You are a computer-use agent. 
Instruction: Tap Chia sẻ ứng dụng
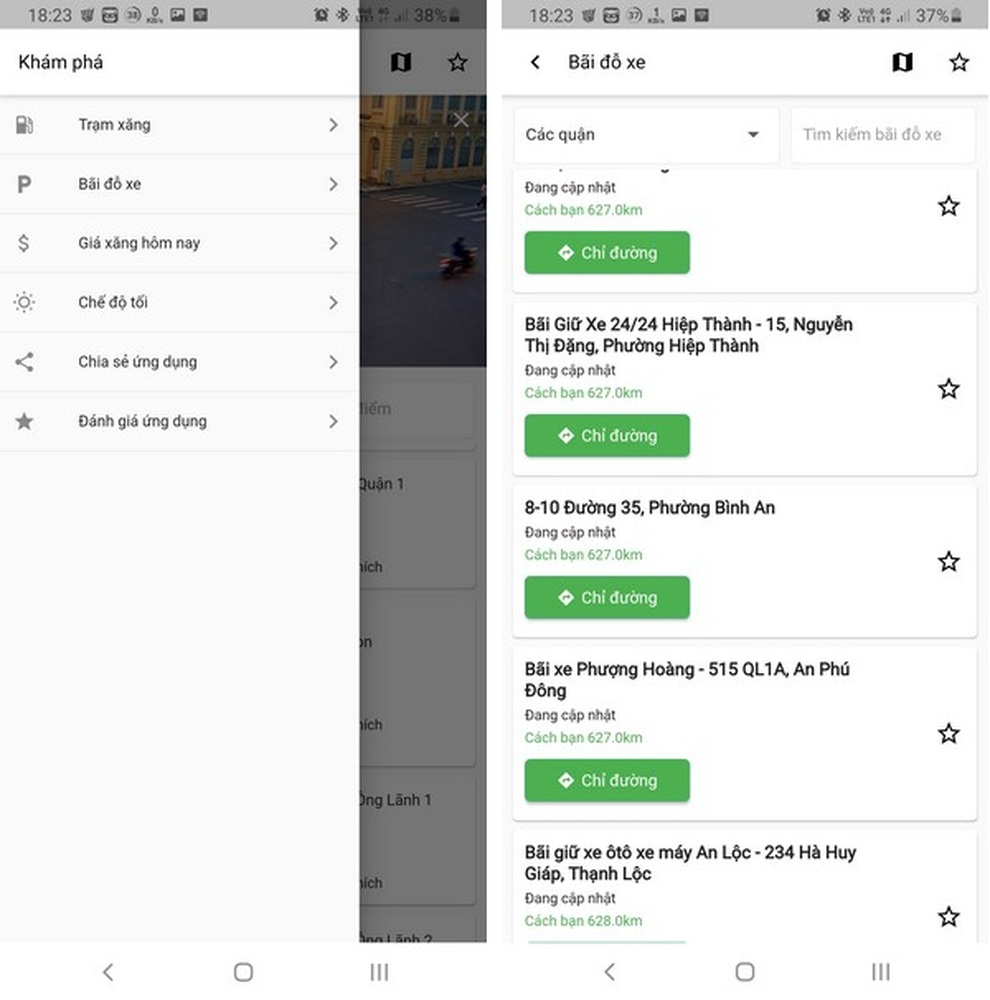tap(180, 361)
